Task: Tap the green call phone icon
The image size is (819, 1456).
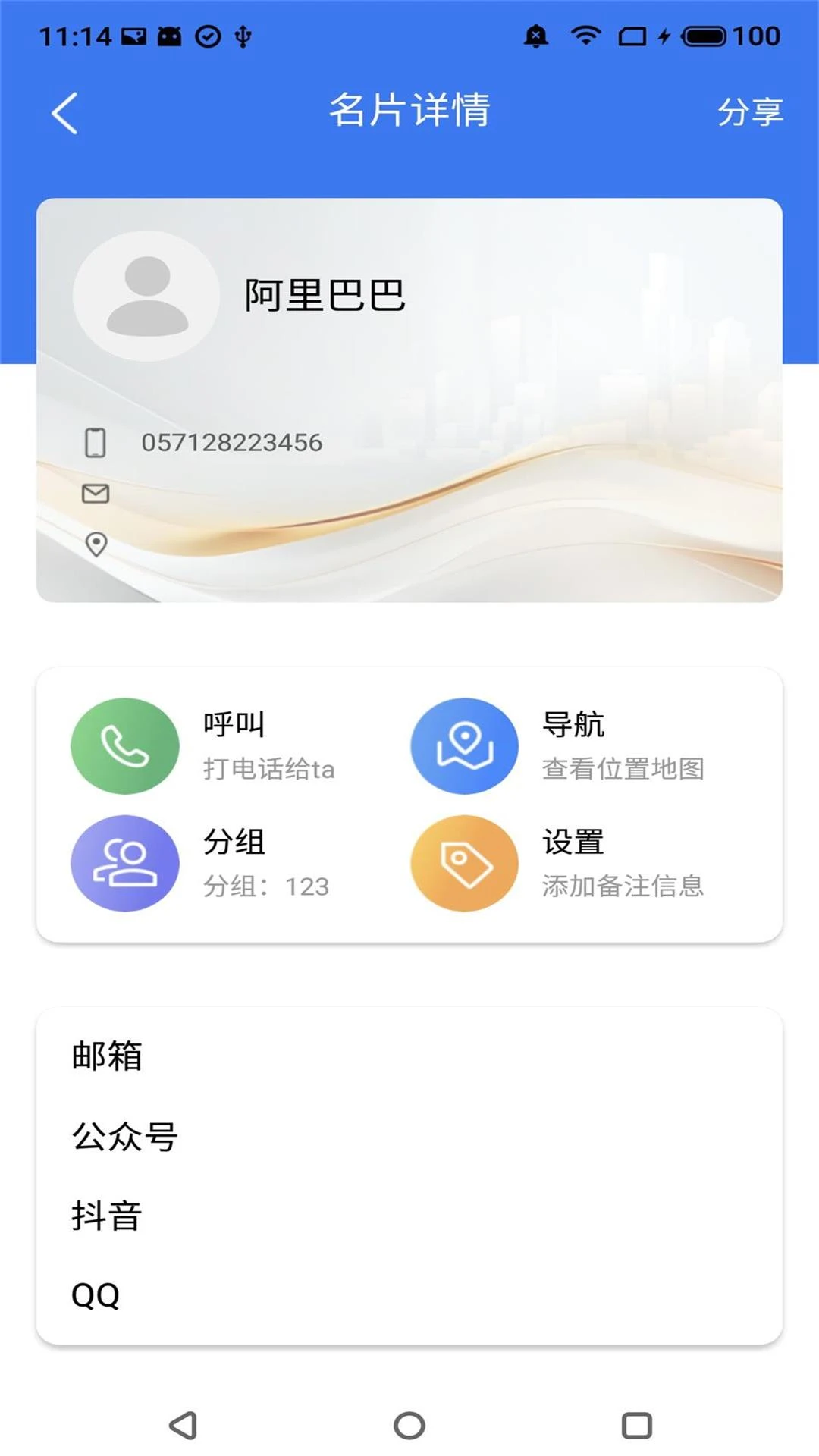Action: tap(124, 745)
